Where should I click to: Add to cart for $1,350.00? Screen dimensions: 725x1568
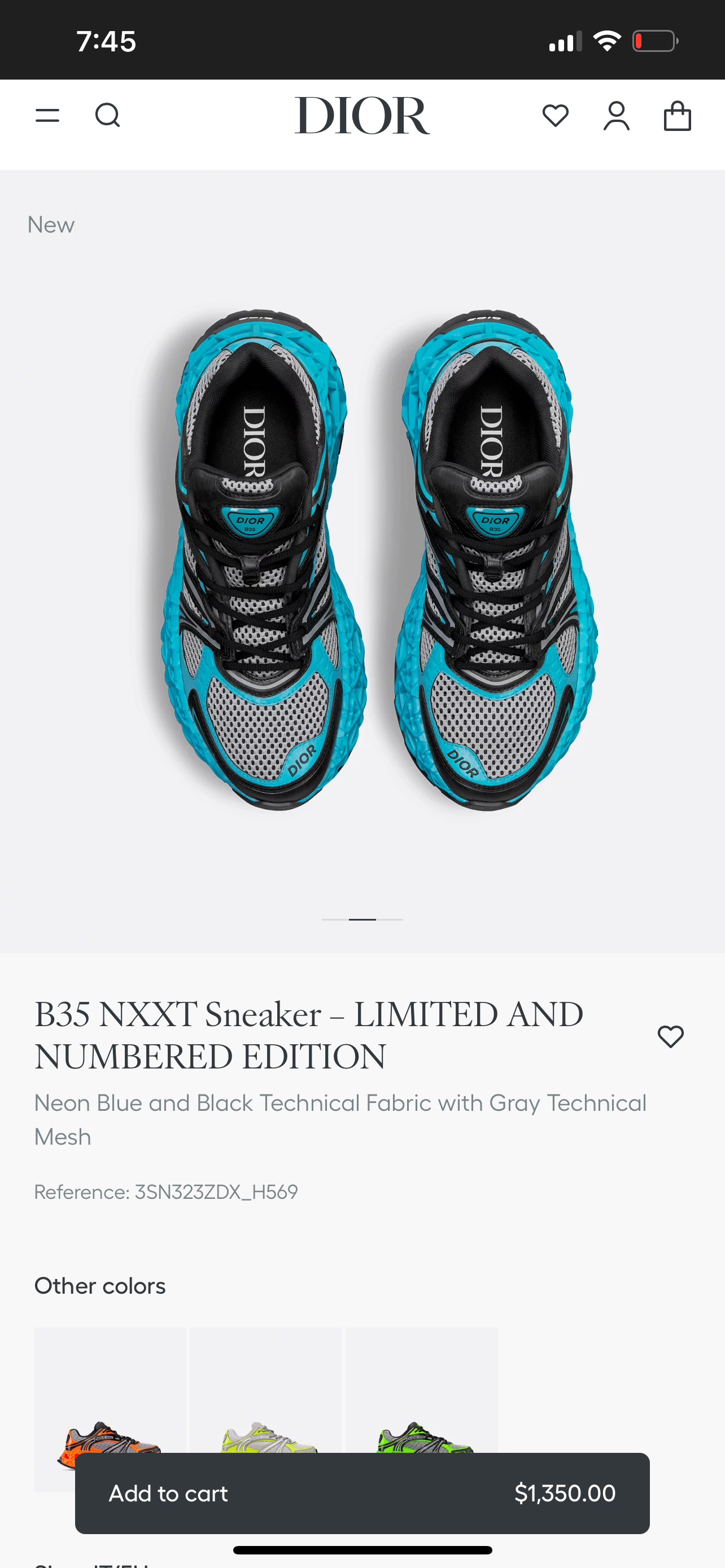point(362,1493)
